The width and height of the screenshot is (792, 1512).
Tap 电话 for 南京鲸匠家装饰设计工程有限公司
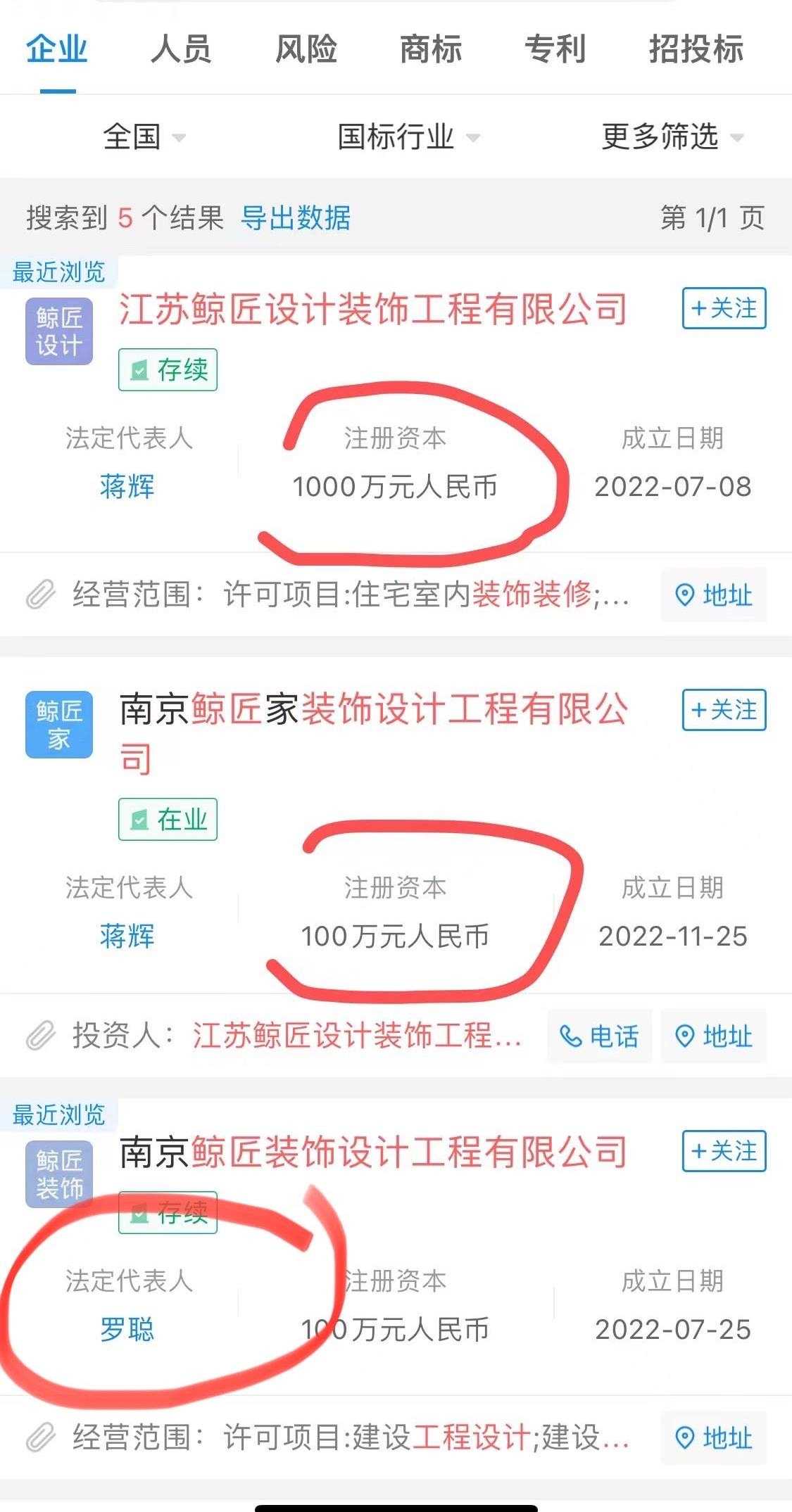point(599,1036)
